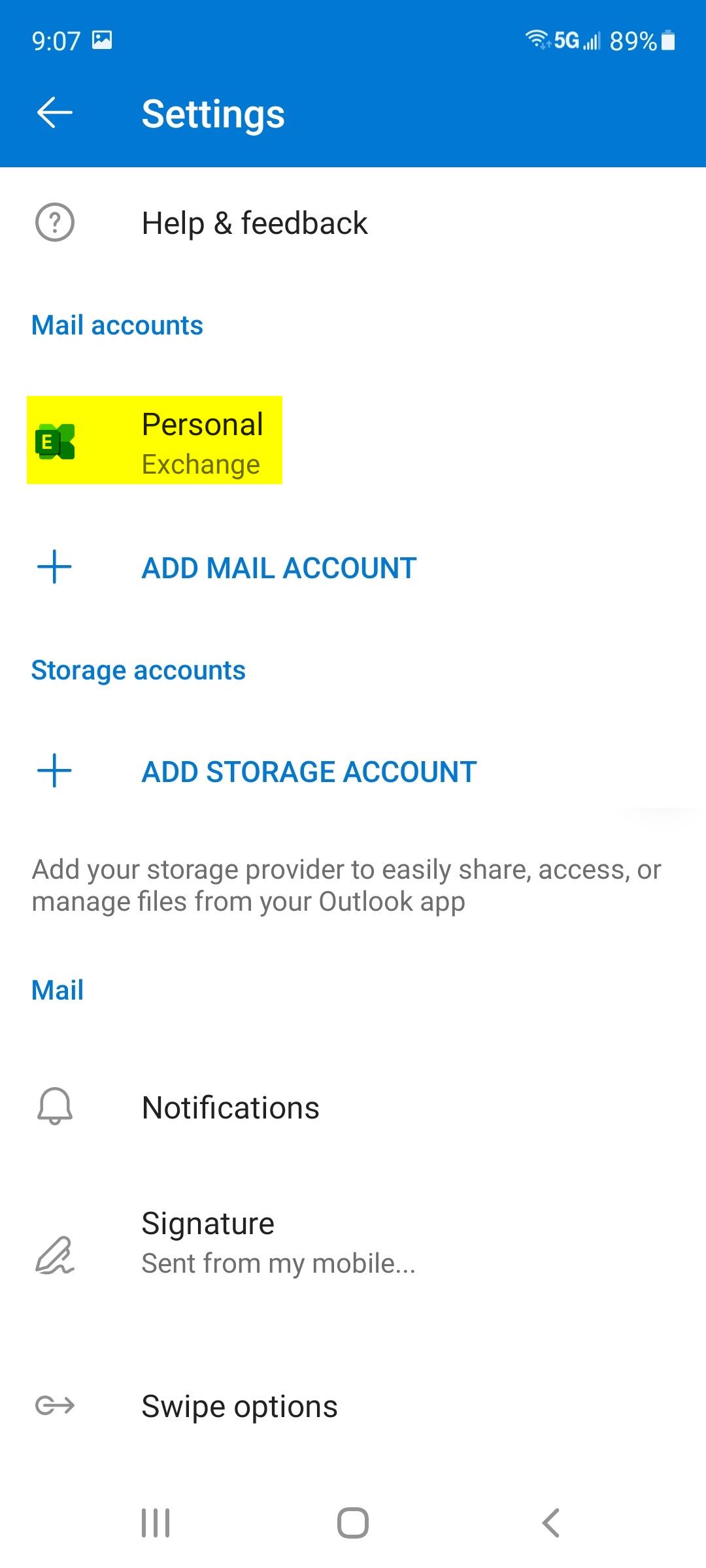Tap Add Mail Account
706x1568 pixels.
(353, 567)
